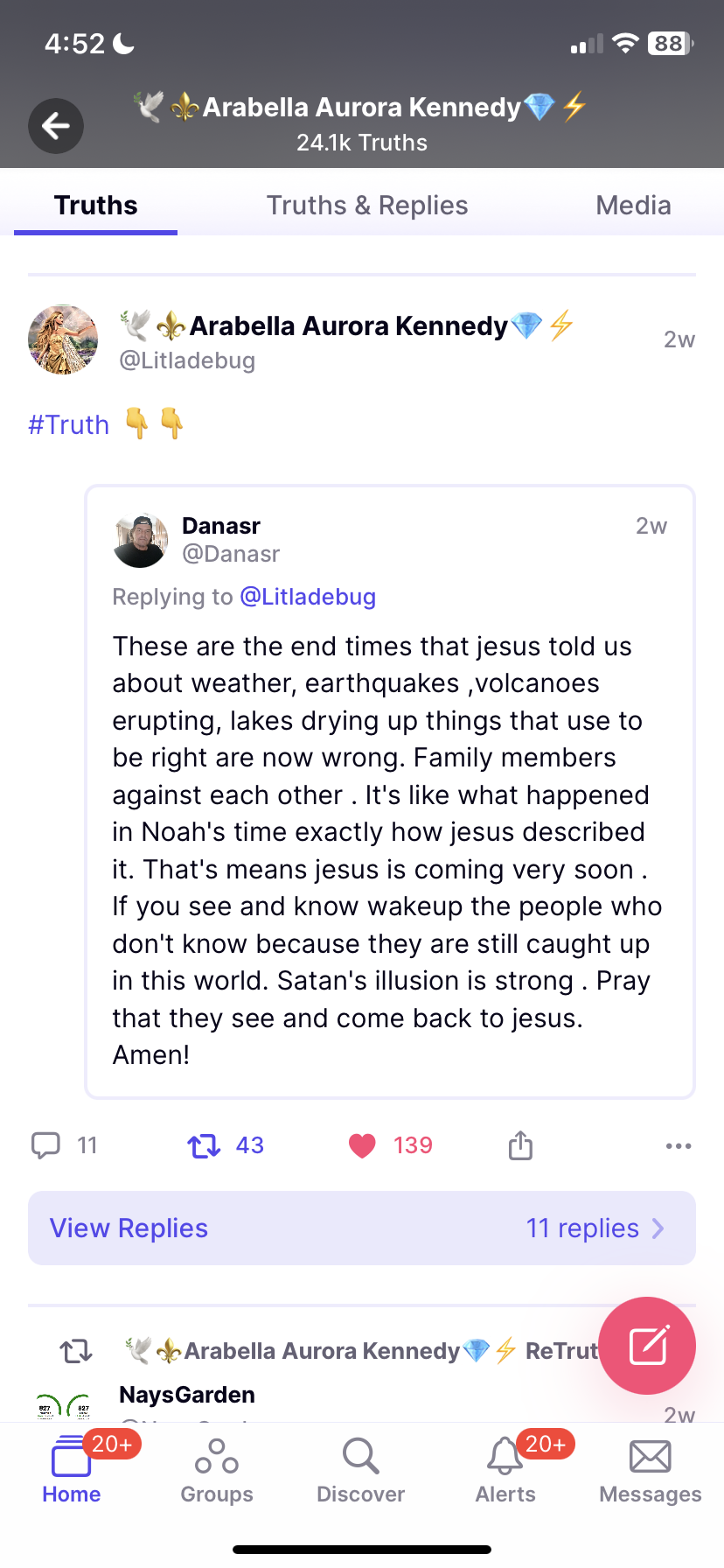Open the Messages tab
The image size is (724, 1568).
(650, 1470)
